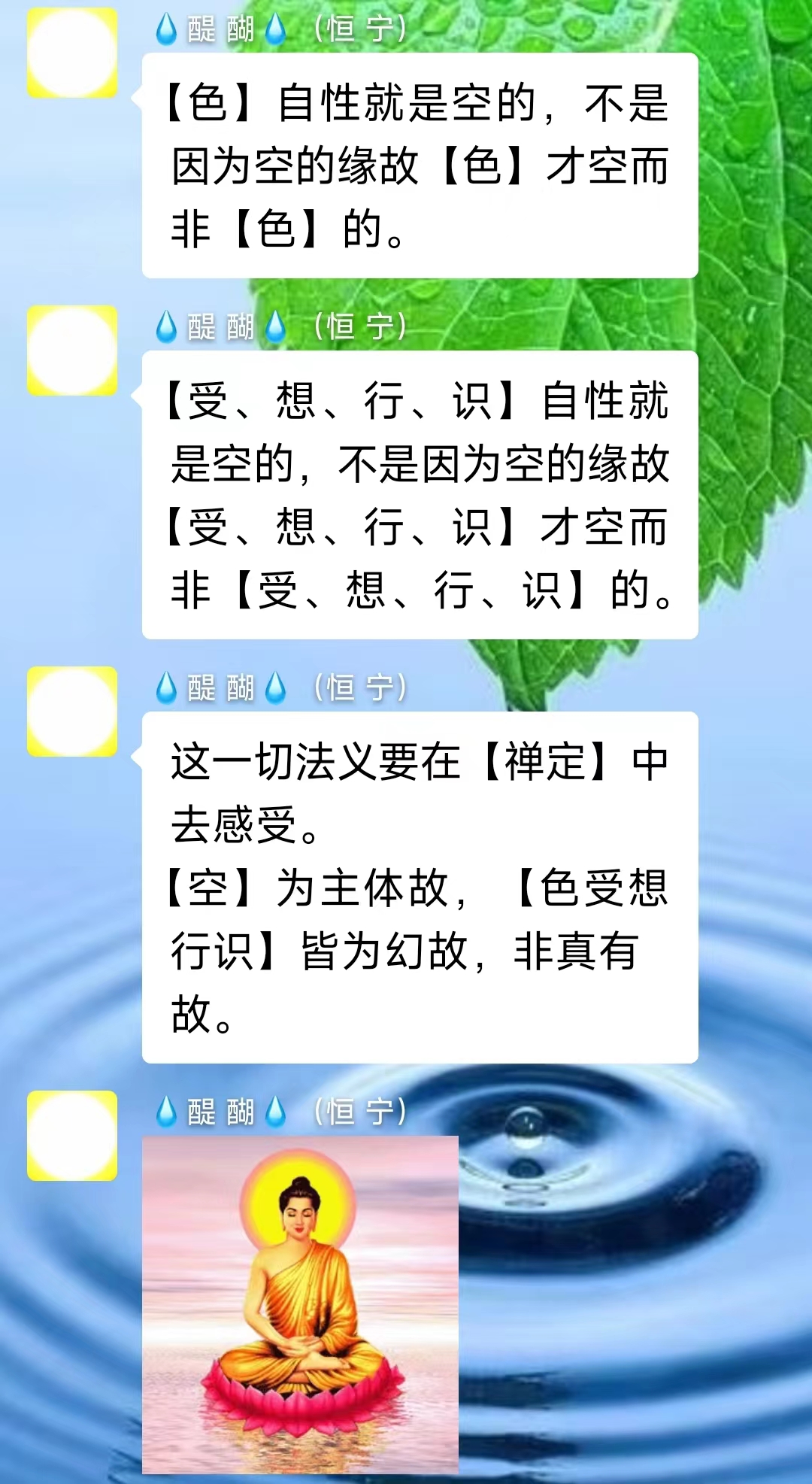Image resolution: width=812 pixels, height=1484 pixels.
Task: Click the first 醍醐 water droplet emoji
Action: pyautogui.click(x=165, y=28)
